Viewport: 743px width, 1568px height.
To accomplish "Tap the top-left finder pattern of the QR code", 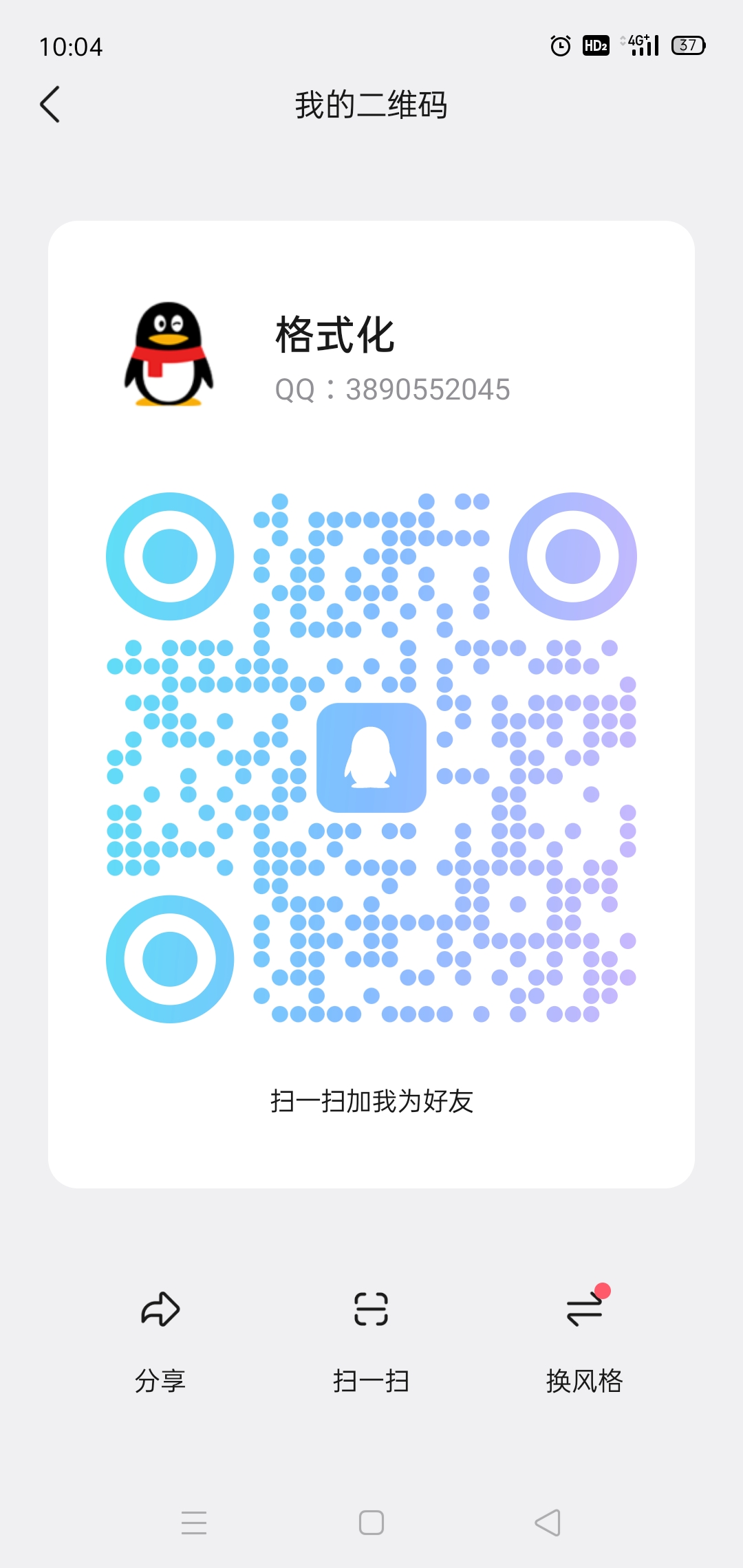I will (169, 556).
